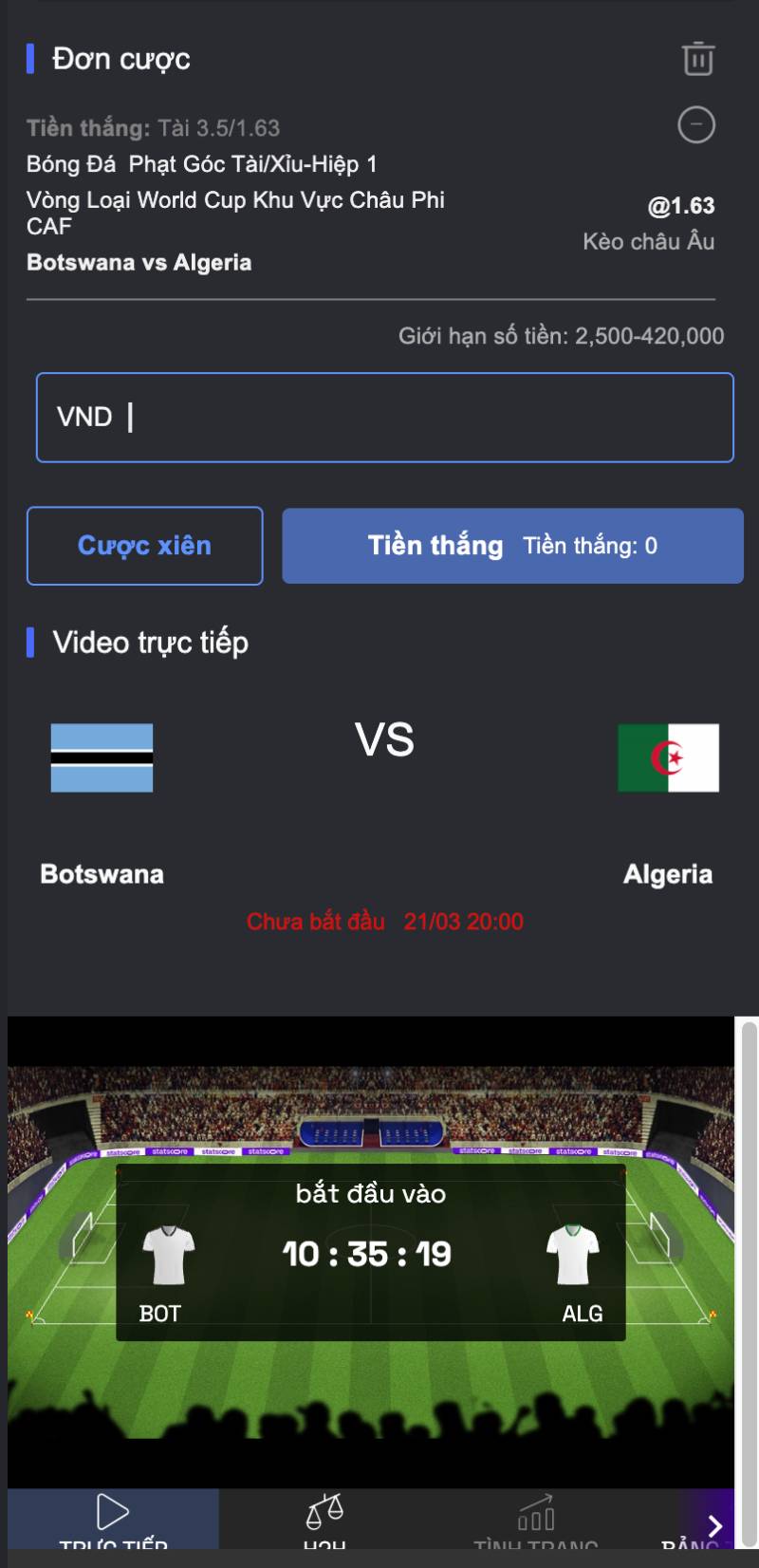The image size is (759, 1568).
Task: Click the Botswana vs Algeria match name
Action: click(137, 263)
